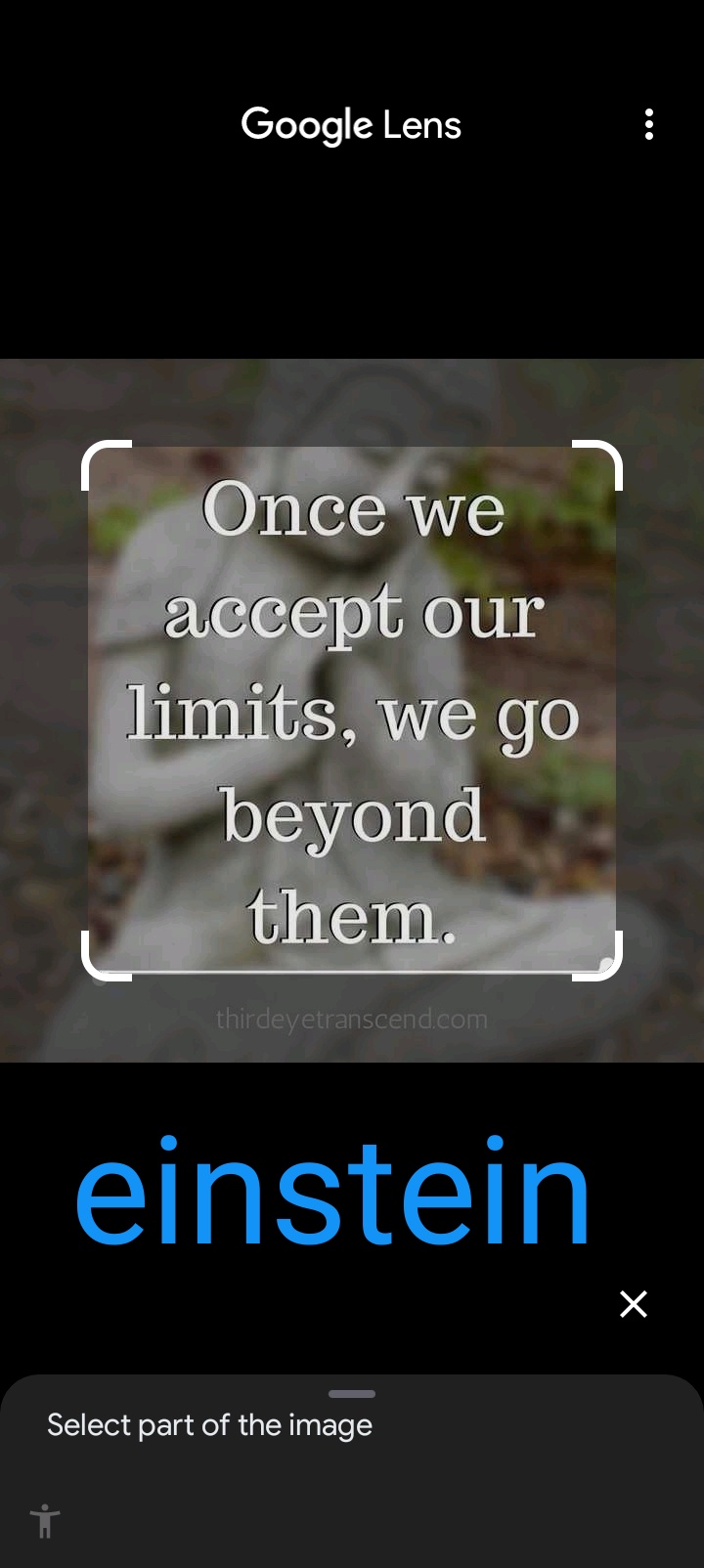Viewport: 704px width, 1568px height.
Task: Tap the accessibility figure icon
Action: [x=45, y=1521]
